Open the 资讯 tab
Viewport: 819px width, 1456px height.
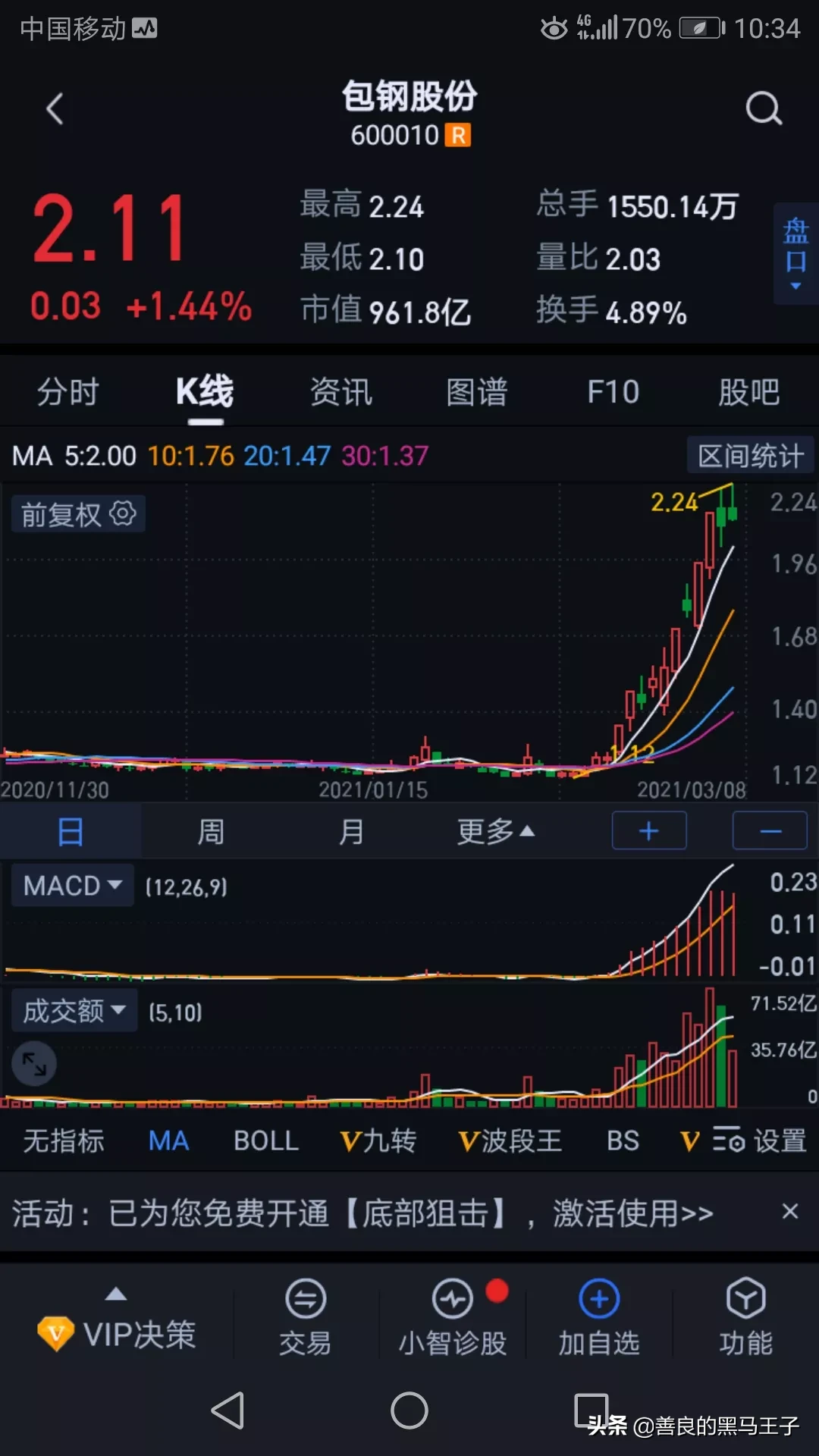tap(341, 392)
